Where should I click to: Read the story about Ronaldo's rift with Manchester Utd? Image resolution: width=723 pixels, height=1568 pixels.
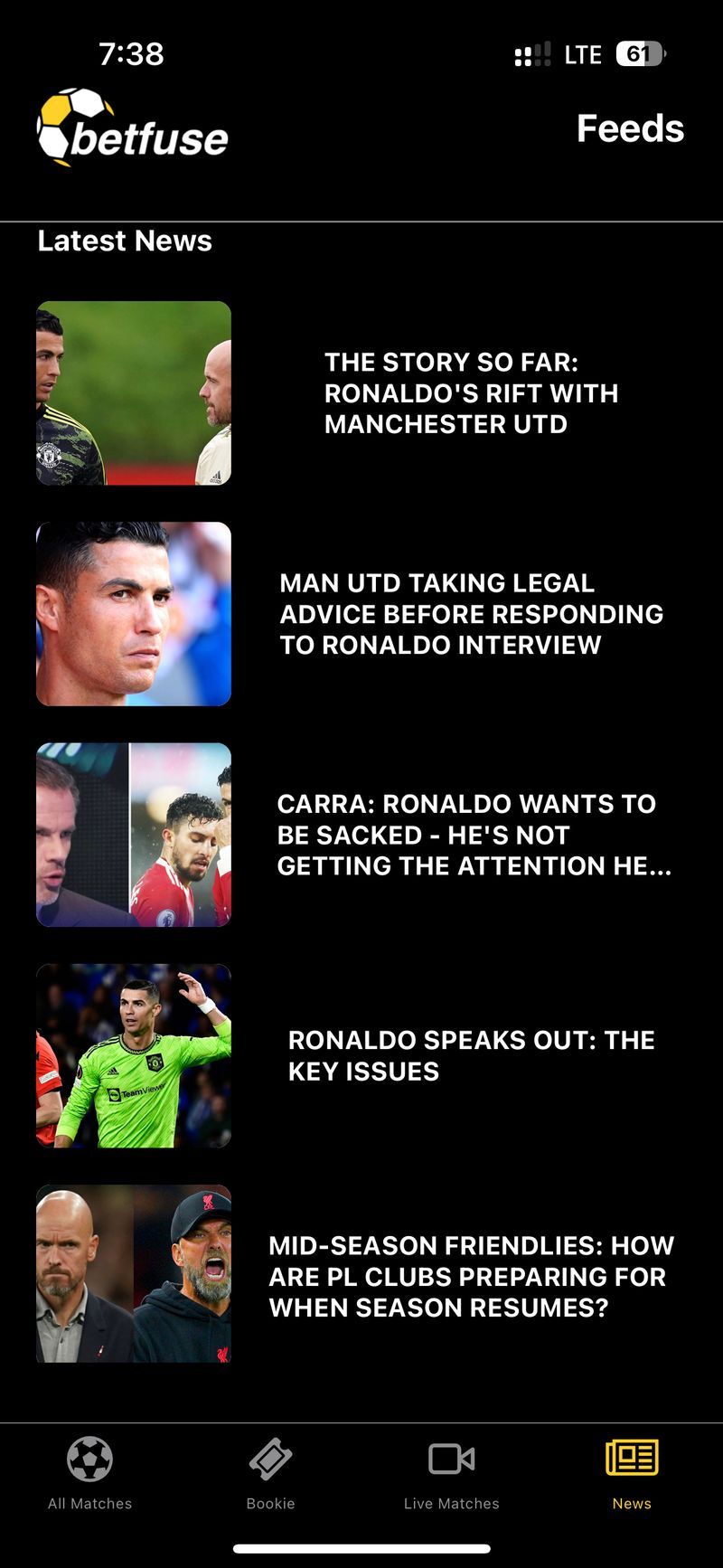tap(471, 393)
